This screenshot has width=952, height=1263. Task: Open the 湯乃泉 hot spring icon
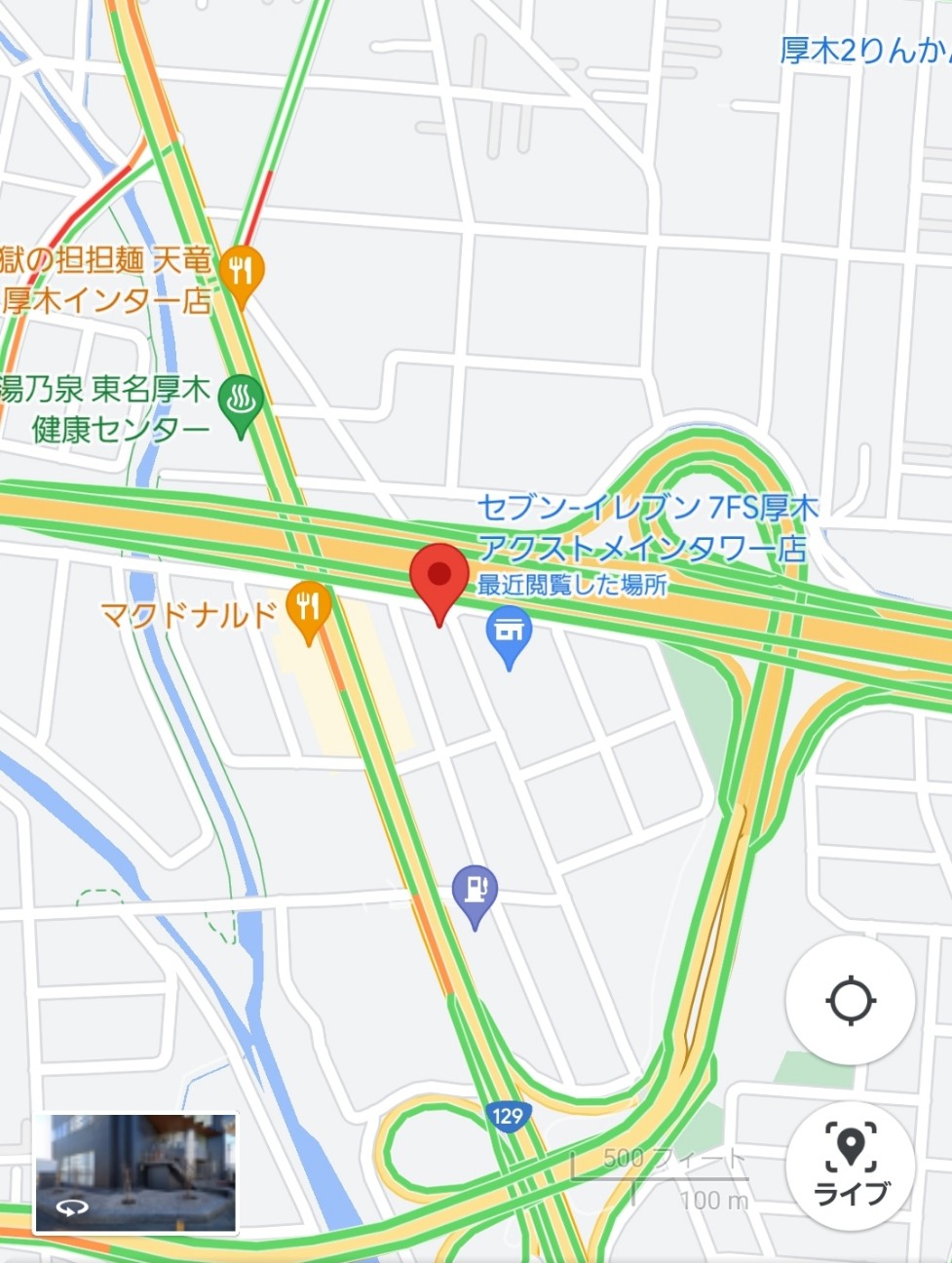click(243, 398)
